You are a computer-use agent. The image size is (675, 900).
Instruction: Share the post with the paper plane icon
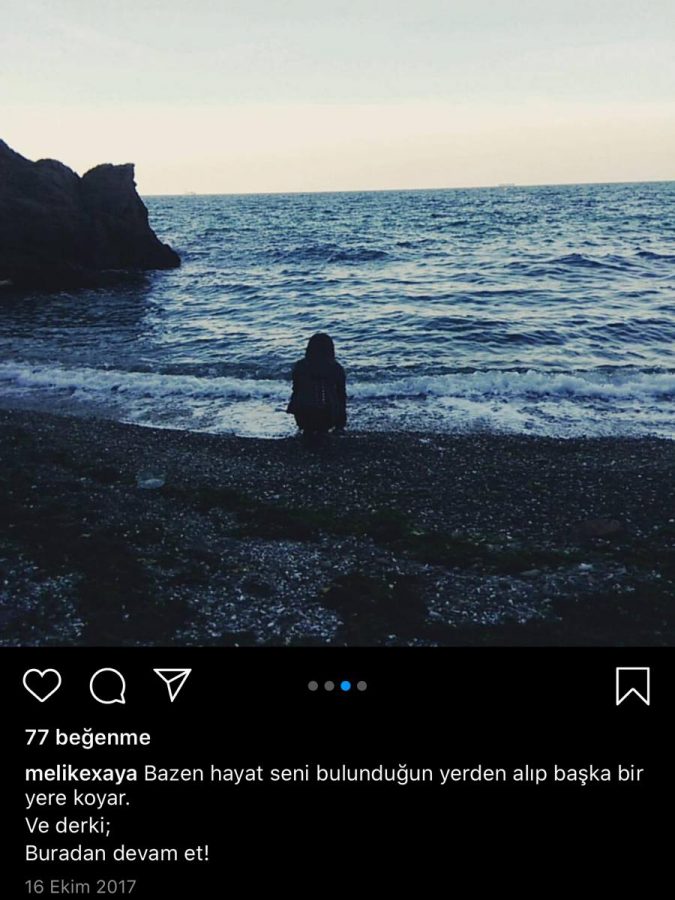(x=172, y=685)
